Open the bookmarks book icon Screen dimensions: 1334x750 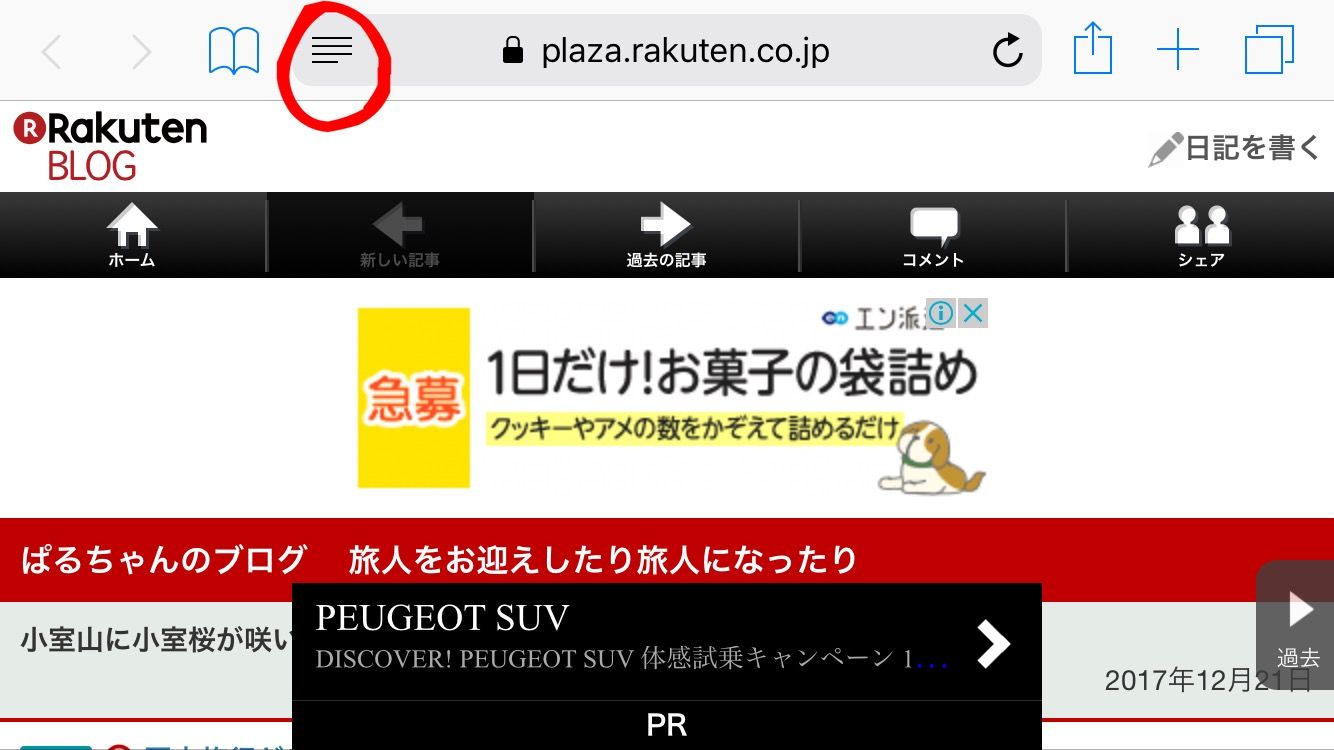click(234, 51)
